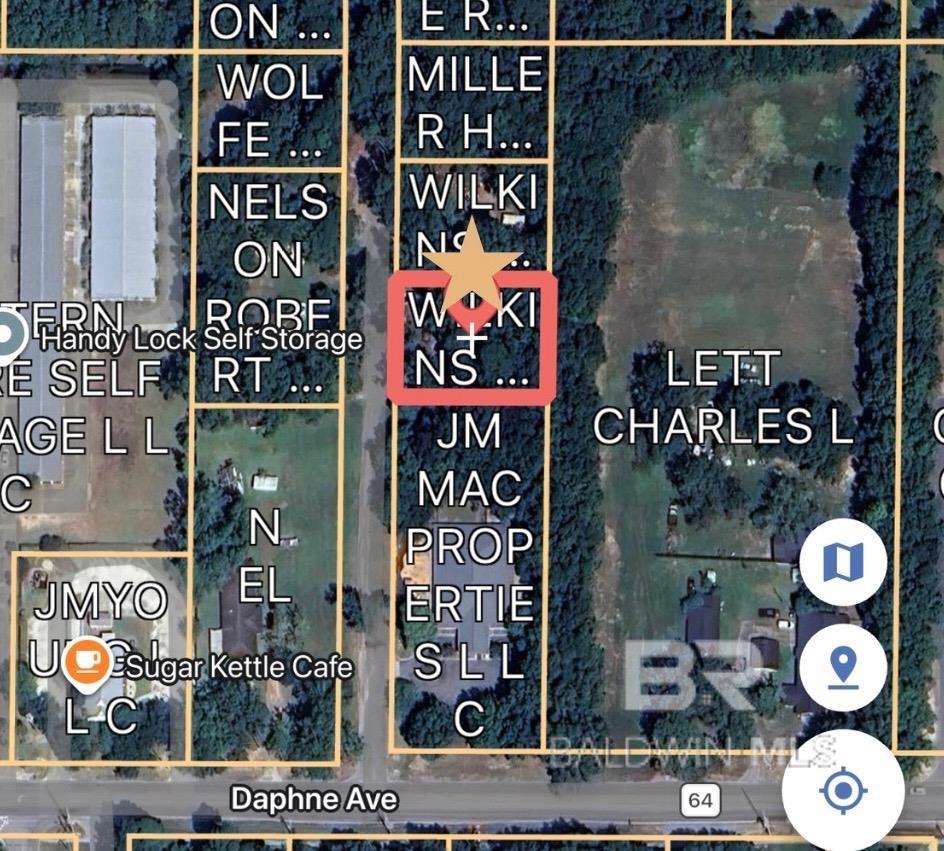This screenshot has height=851, width=944.
Task: Tap the location pin button
Action: coord(842,666)
